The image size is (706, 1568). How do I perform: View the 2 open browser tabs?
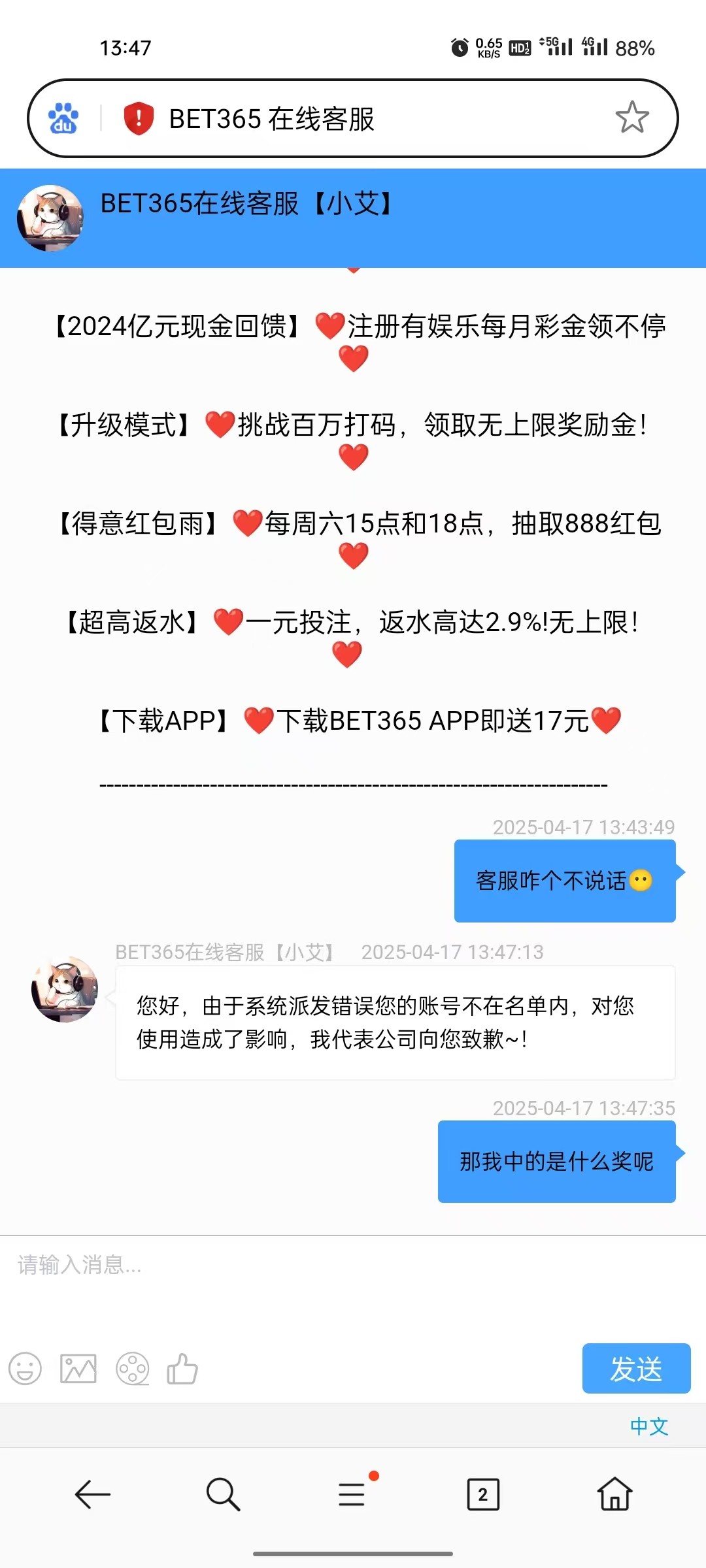pyautogui.click(x=483, y=1494)
